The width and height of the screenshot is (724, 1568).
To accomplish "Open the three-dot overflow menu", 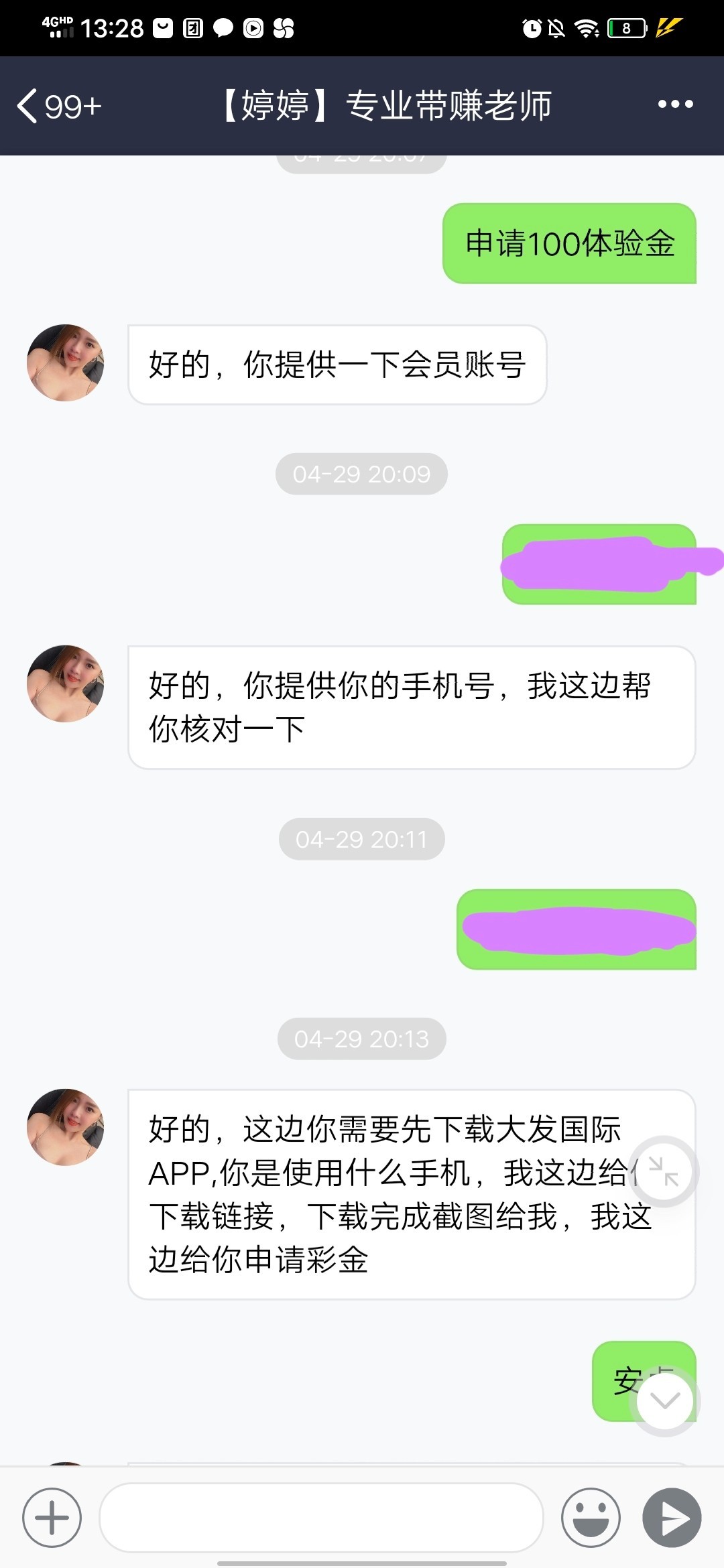I will click(x=675, y=105).
